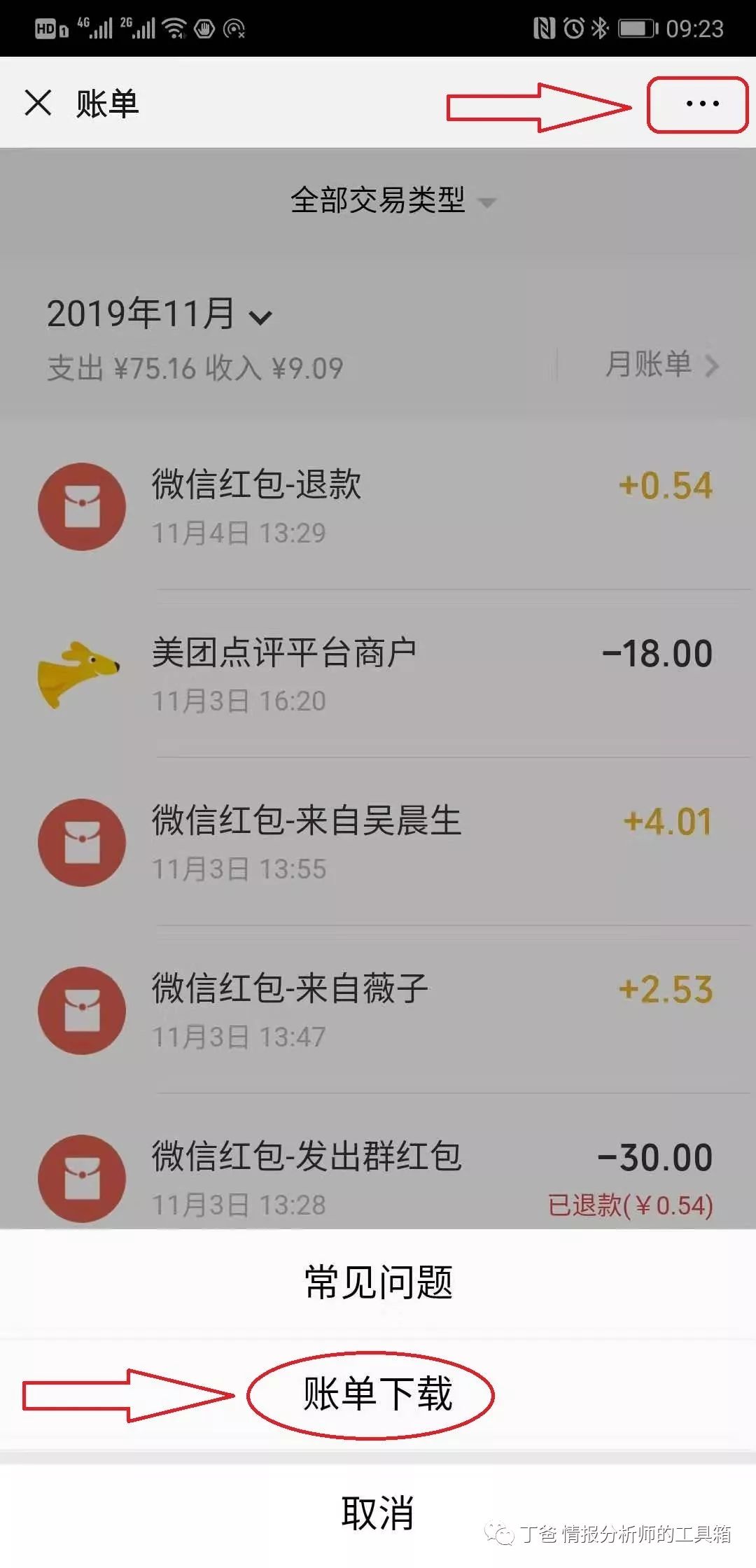Screen dimensions: 756x1568
Task: Close the 账单 page with the X
Action: tap(38, 103)
